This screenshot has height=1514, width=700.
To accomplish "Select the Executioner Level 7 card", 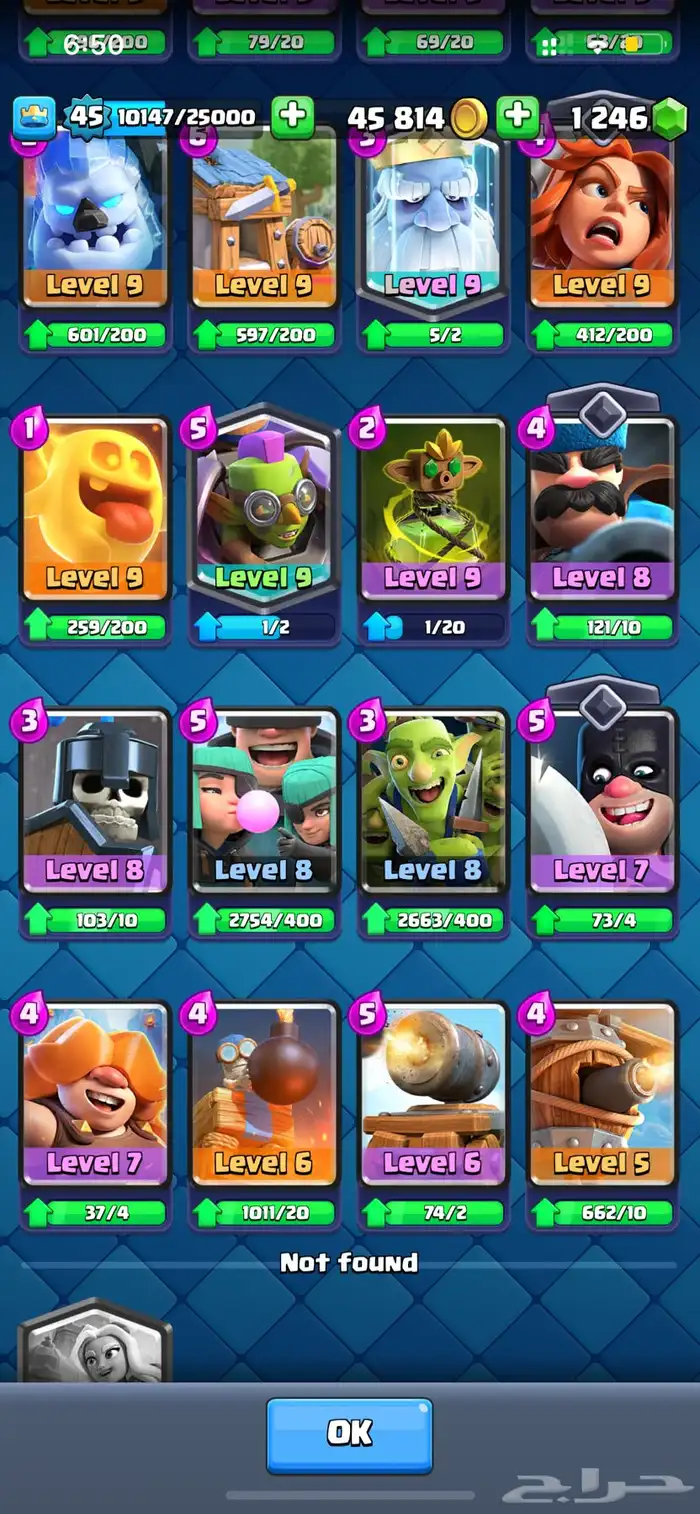I will (602, 800).
